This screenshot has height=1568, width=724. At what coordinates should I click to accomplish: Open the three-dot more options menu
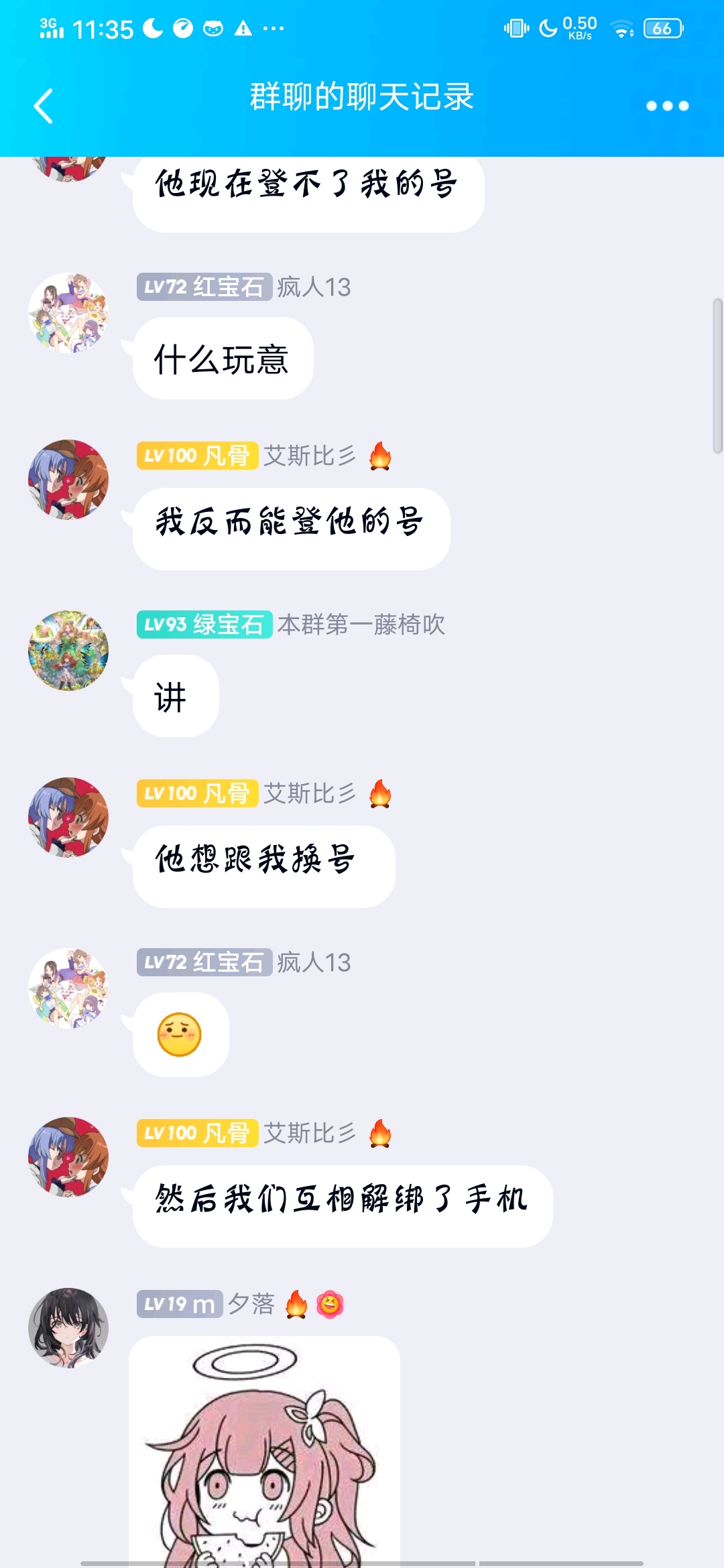[x=667, y=106]
